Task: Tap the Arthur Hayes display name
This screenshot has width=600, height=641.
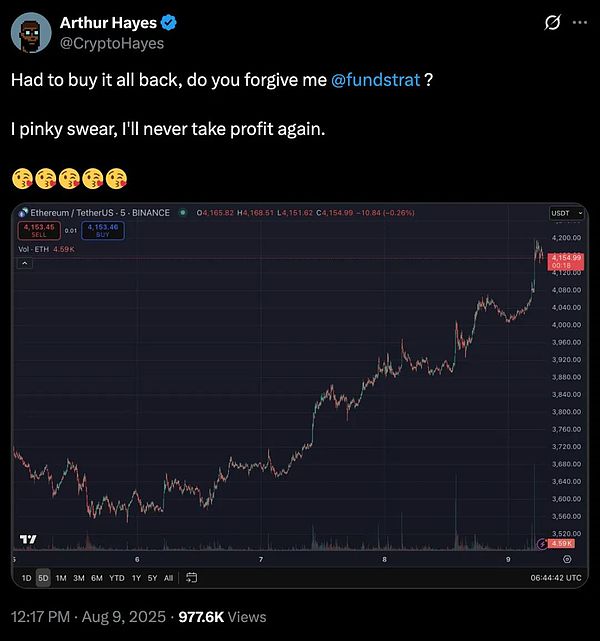Action: tap(103, 23)
